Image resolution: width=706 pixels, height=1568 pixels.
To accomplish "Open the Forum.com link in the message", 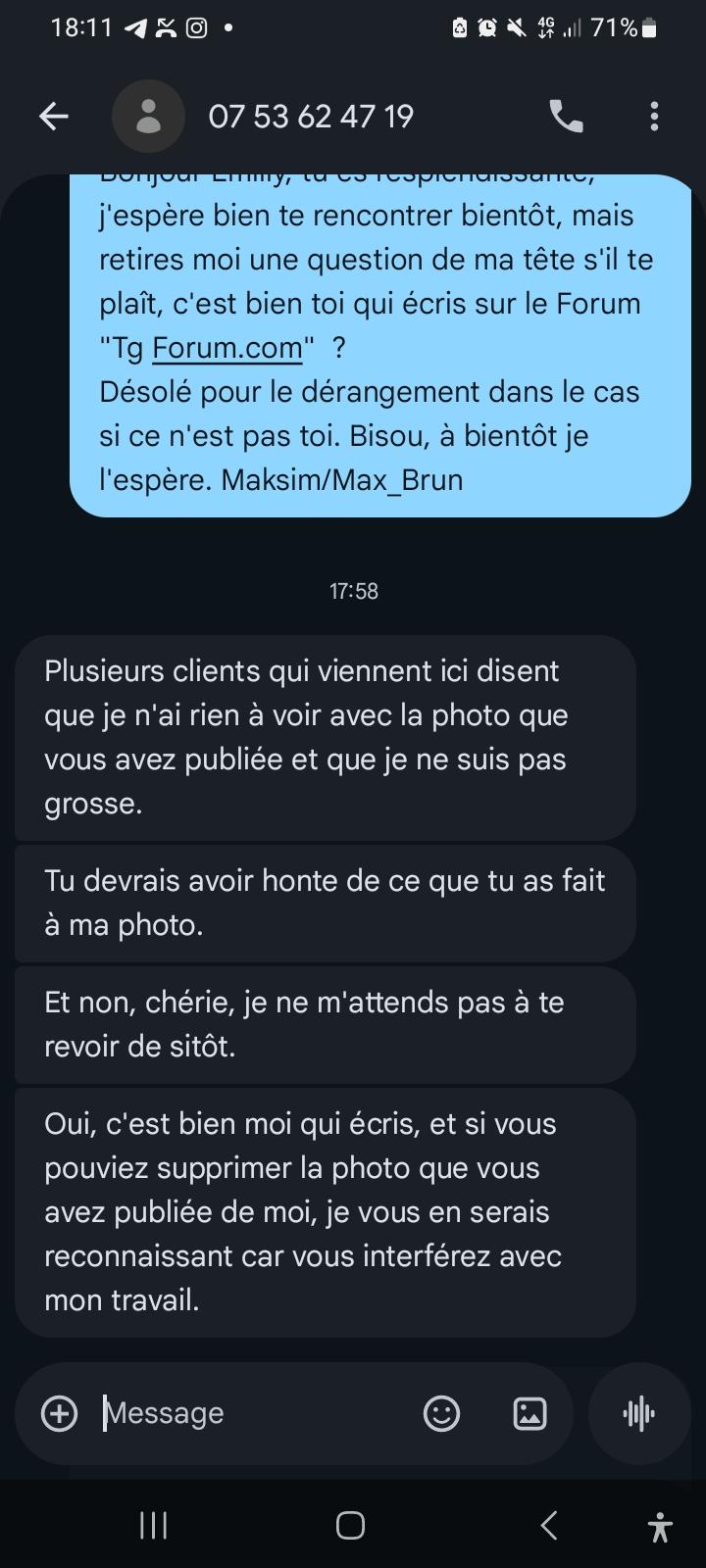I will (x=227, y=348).
